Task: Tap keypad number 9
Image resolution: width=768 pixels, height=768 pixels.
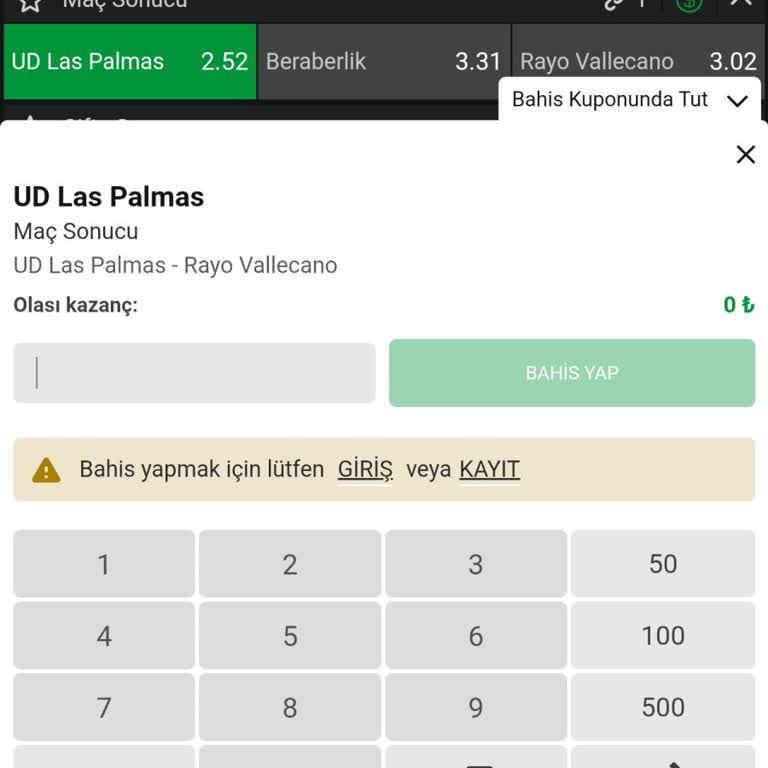Action: [476, 708]
